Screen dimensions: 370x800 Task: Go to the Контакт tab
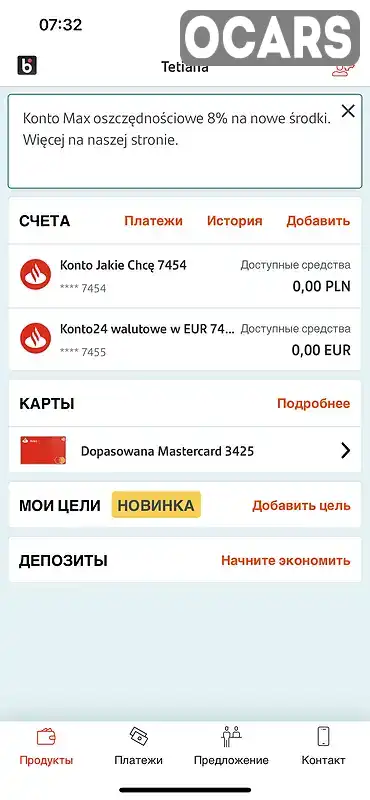pos(323,746)
